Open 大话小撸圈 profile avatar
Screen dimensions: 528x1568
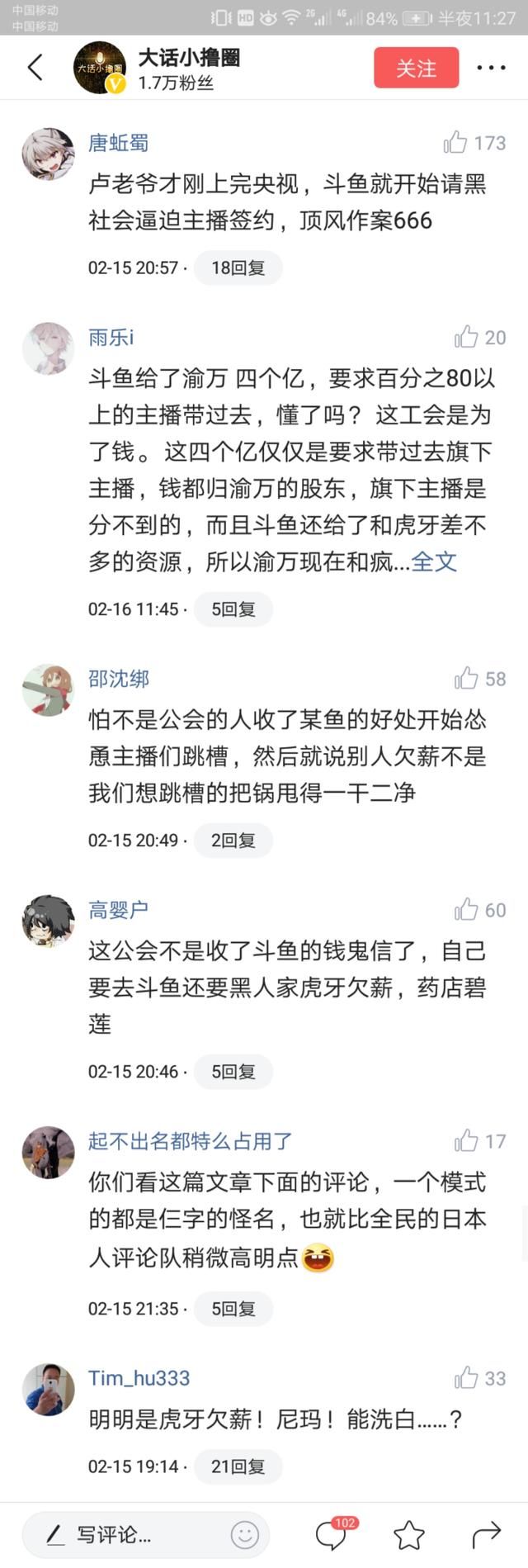[100, 68]
